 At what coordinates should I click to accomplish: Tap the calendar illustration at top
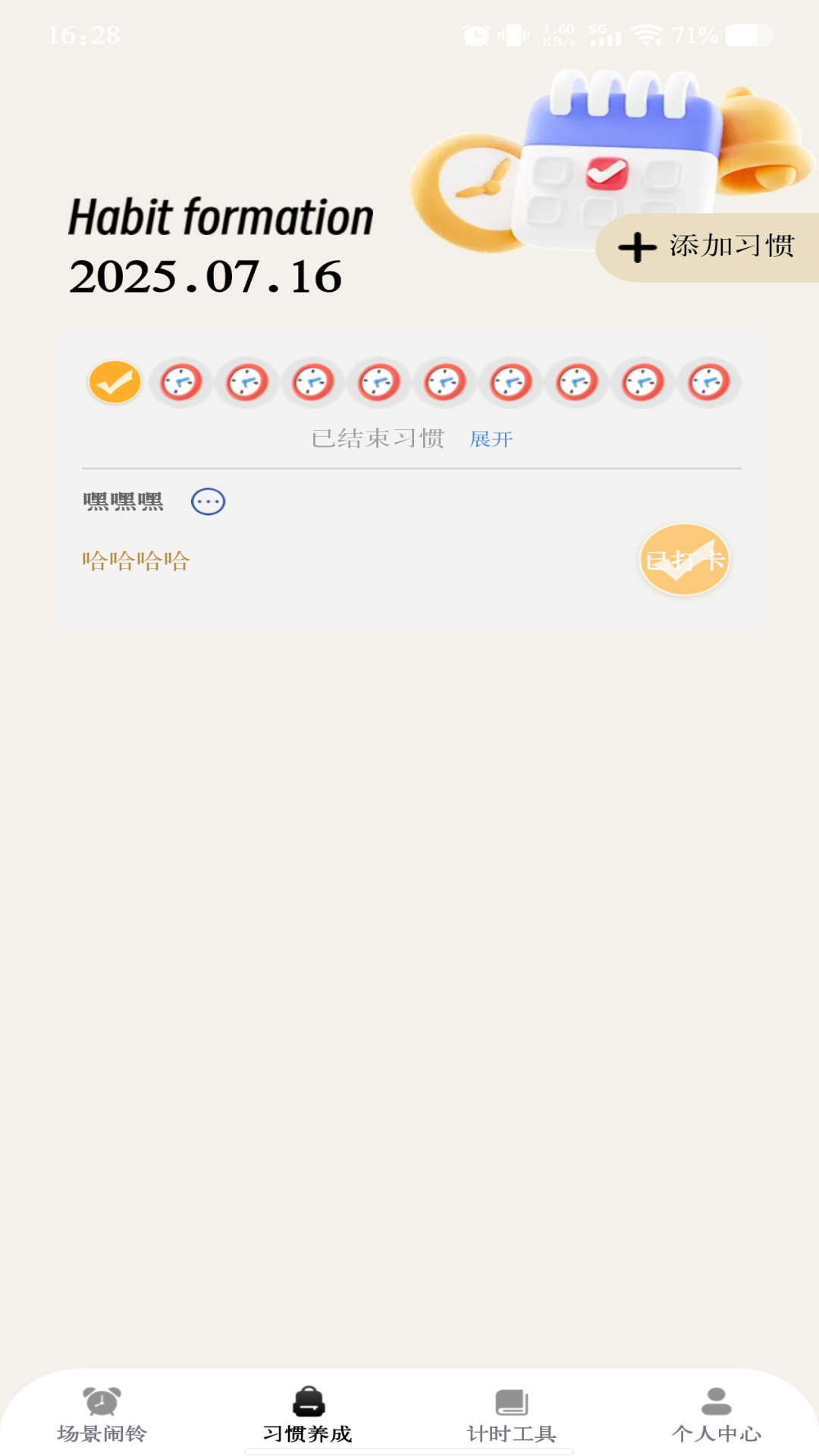tap(614, 152)
